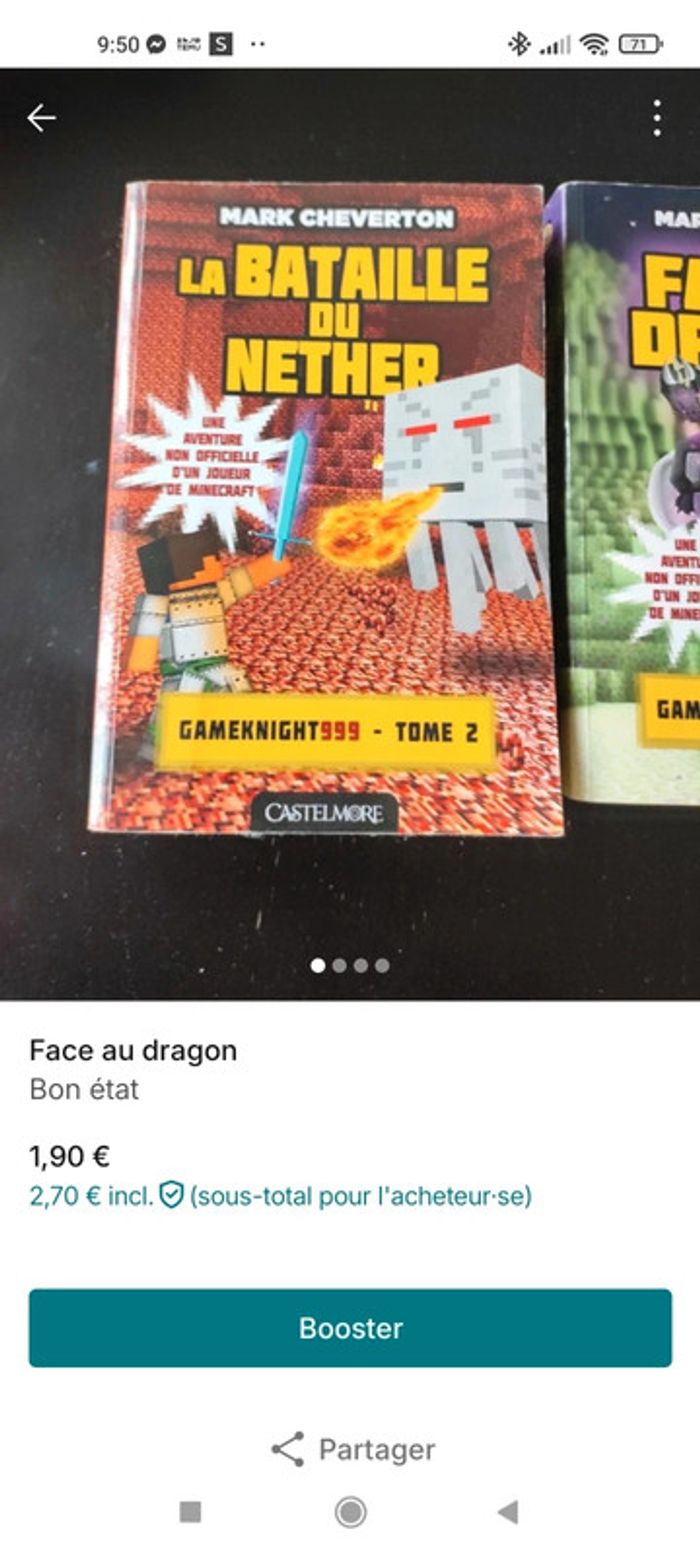Open the three-dot overflow menu
The width and height of the screenshot is (700, 1556).
[656, 118]
